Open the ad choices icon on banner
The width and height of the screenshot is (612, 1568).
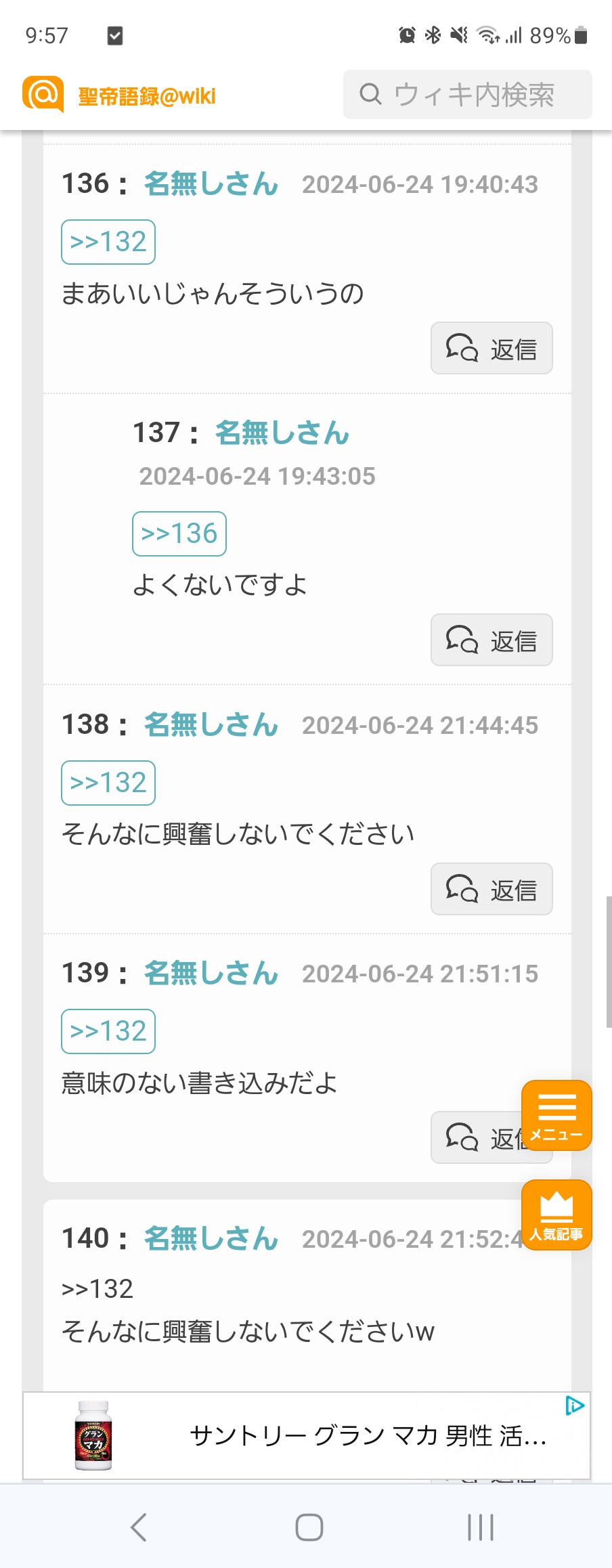575,1406
